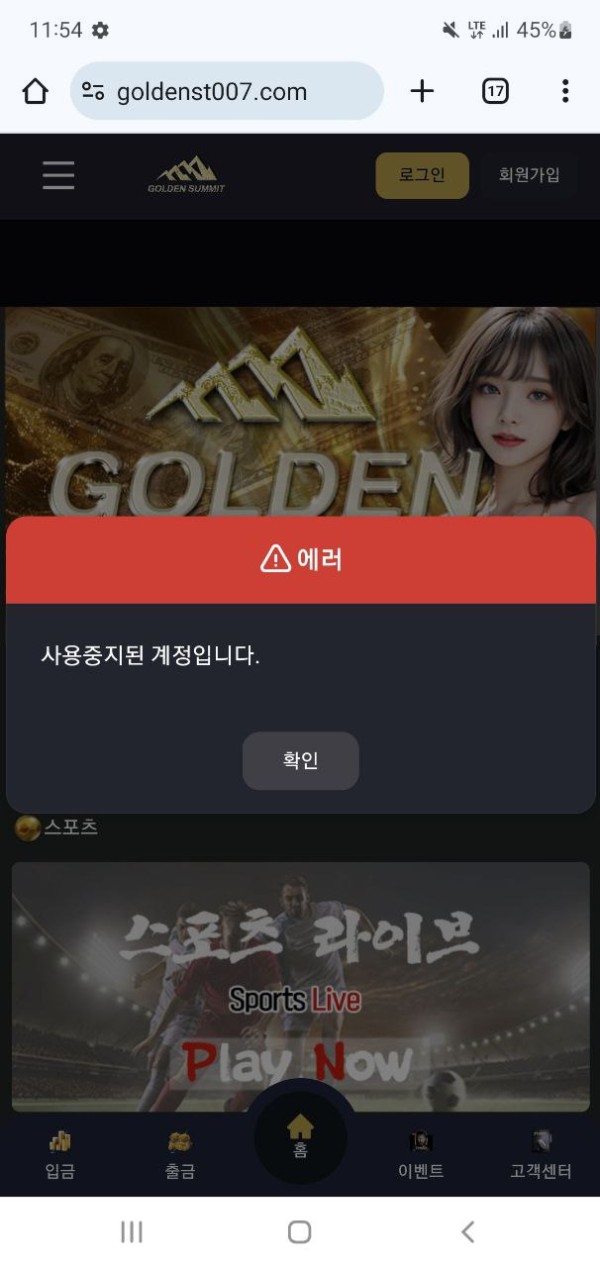The height and width of the screenshot is (1267, 600).
Task: Open the 이벤트 events tab
Action: [421, 1157]
